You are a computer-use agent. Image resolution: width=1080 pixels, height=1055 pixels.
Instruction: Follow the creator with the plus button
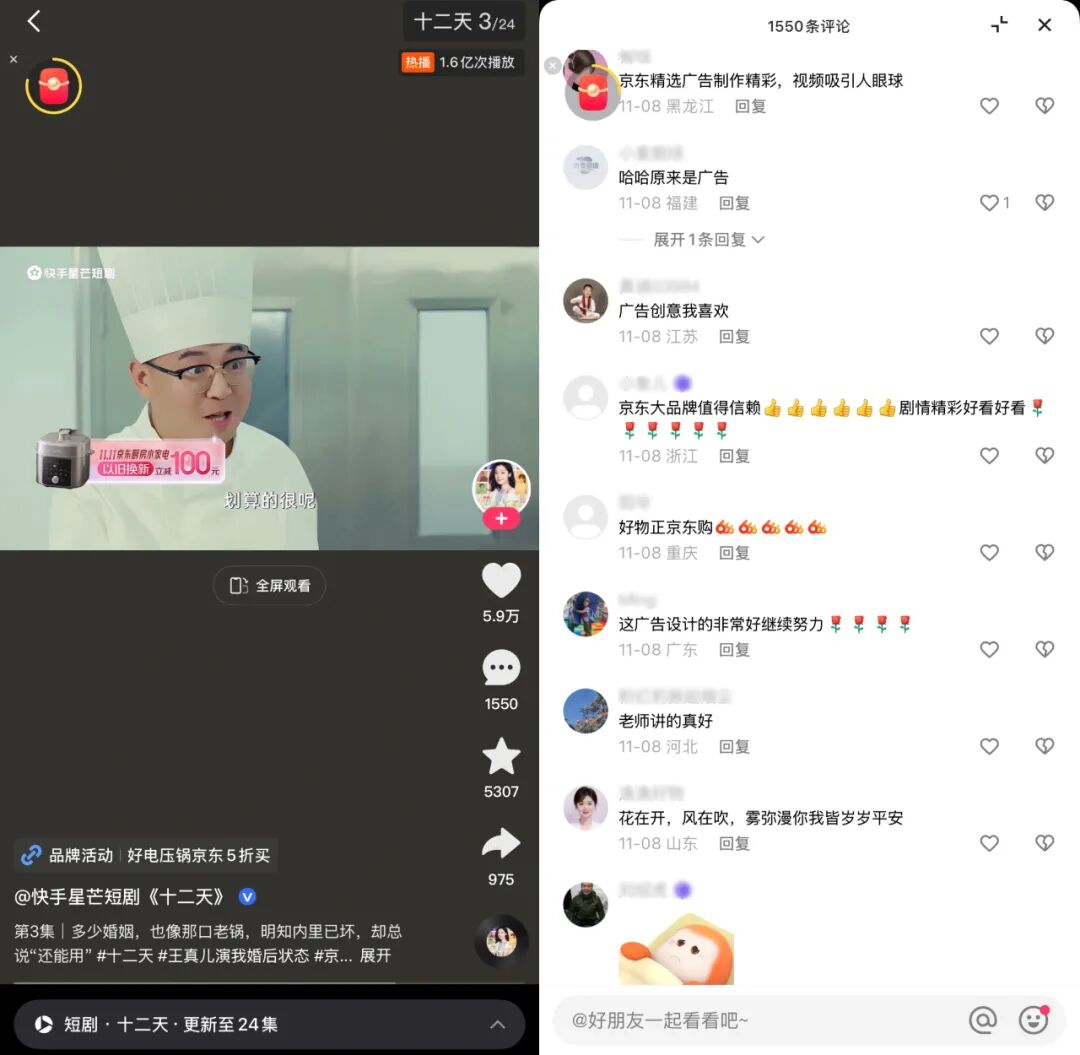[501, 519]
